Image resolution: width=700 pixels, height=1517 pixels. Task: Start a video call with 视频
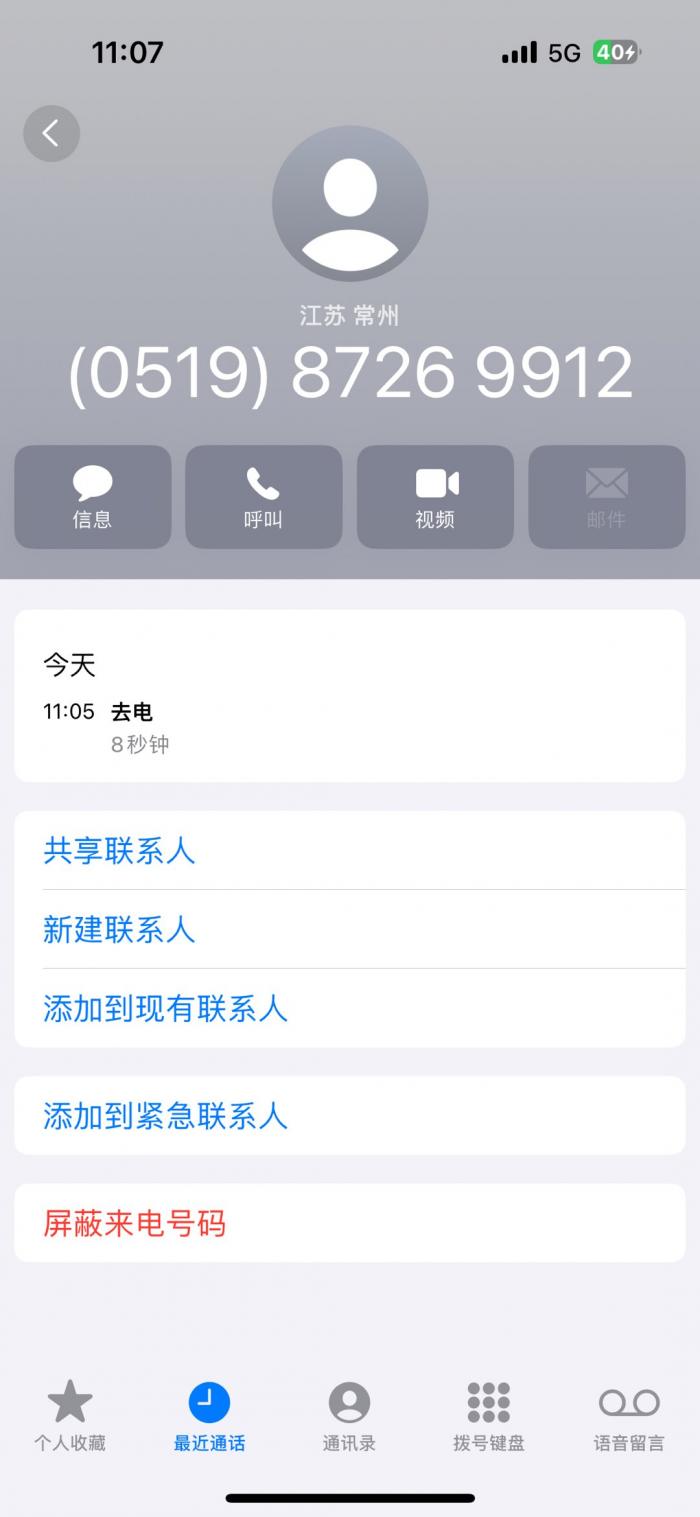click(x=435, y=497)
